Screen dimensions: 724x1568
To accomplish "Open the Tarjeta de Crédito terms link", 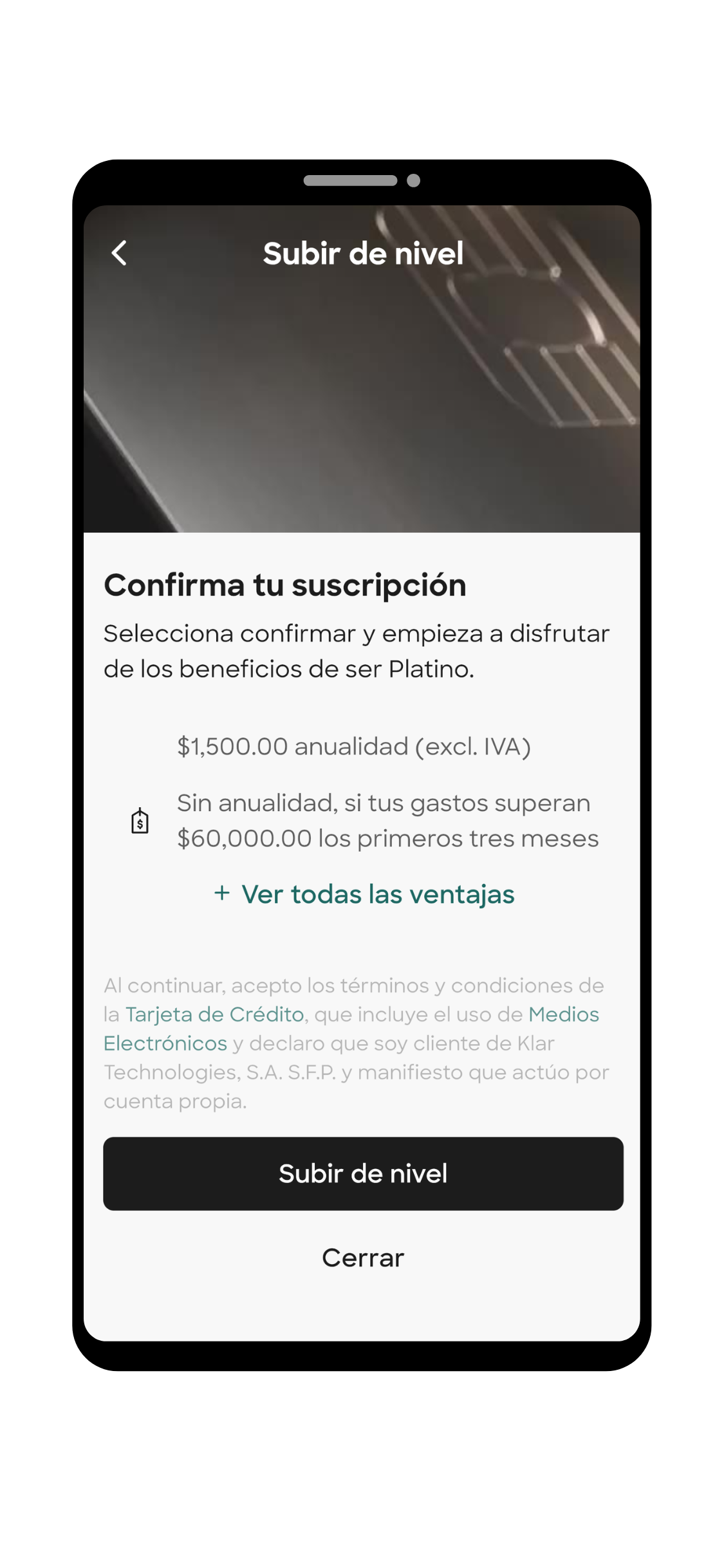I will point(214,1014).
